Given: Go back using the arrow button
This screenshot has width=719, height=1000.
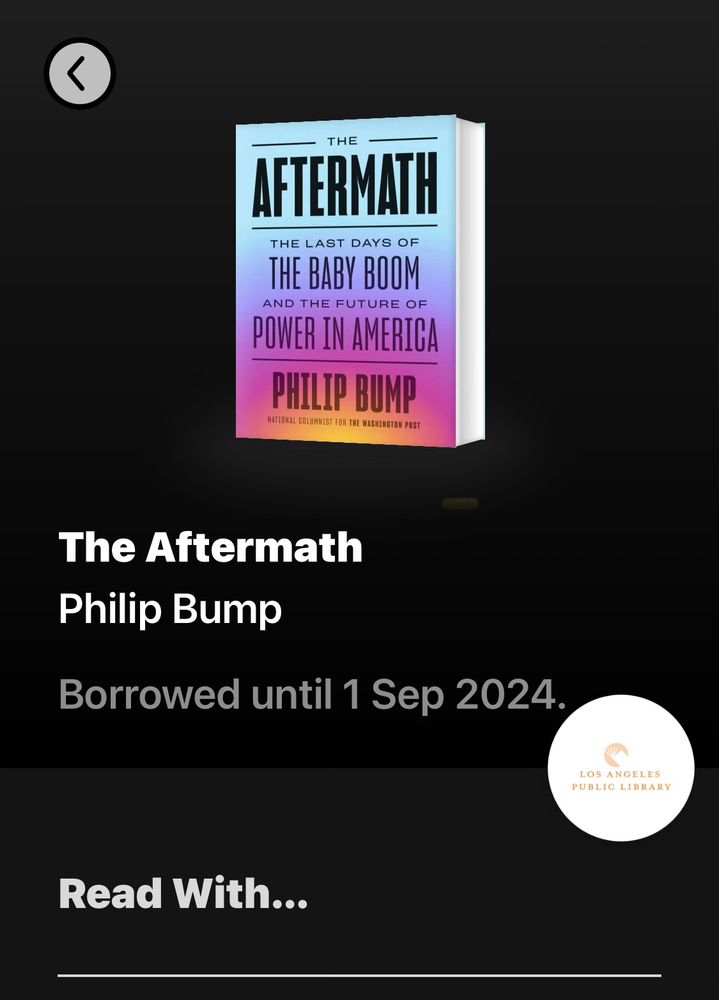Looking at the screenshot, I should [x=80, y=73].
